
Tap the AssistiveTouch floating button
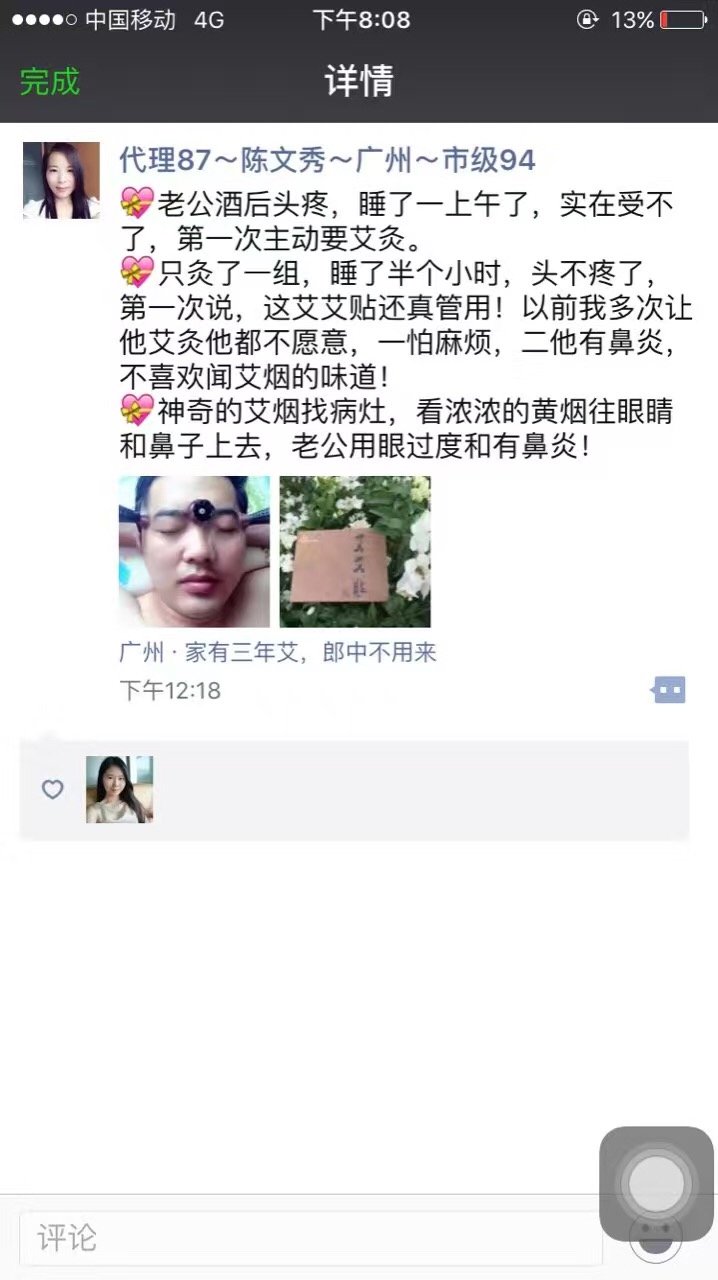tap(656, 1184)
